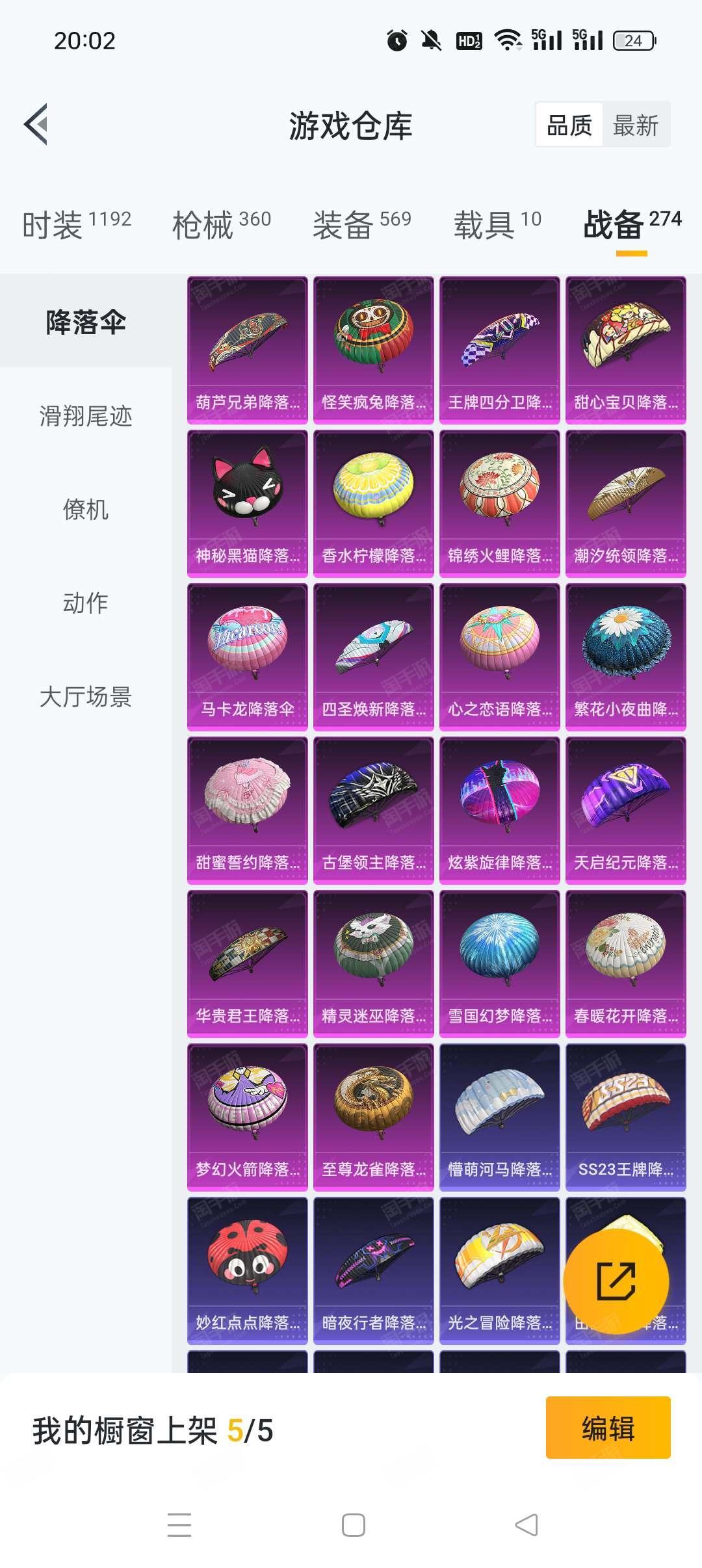Viewport: 702px width, 1568px height.
Task: Open the 装备 tab
Action: 362,225
